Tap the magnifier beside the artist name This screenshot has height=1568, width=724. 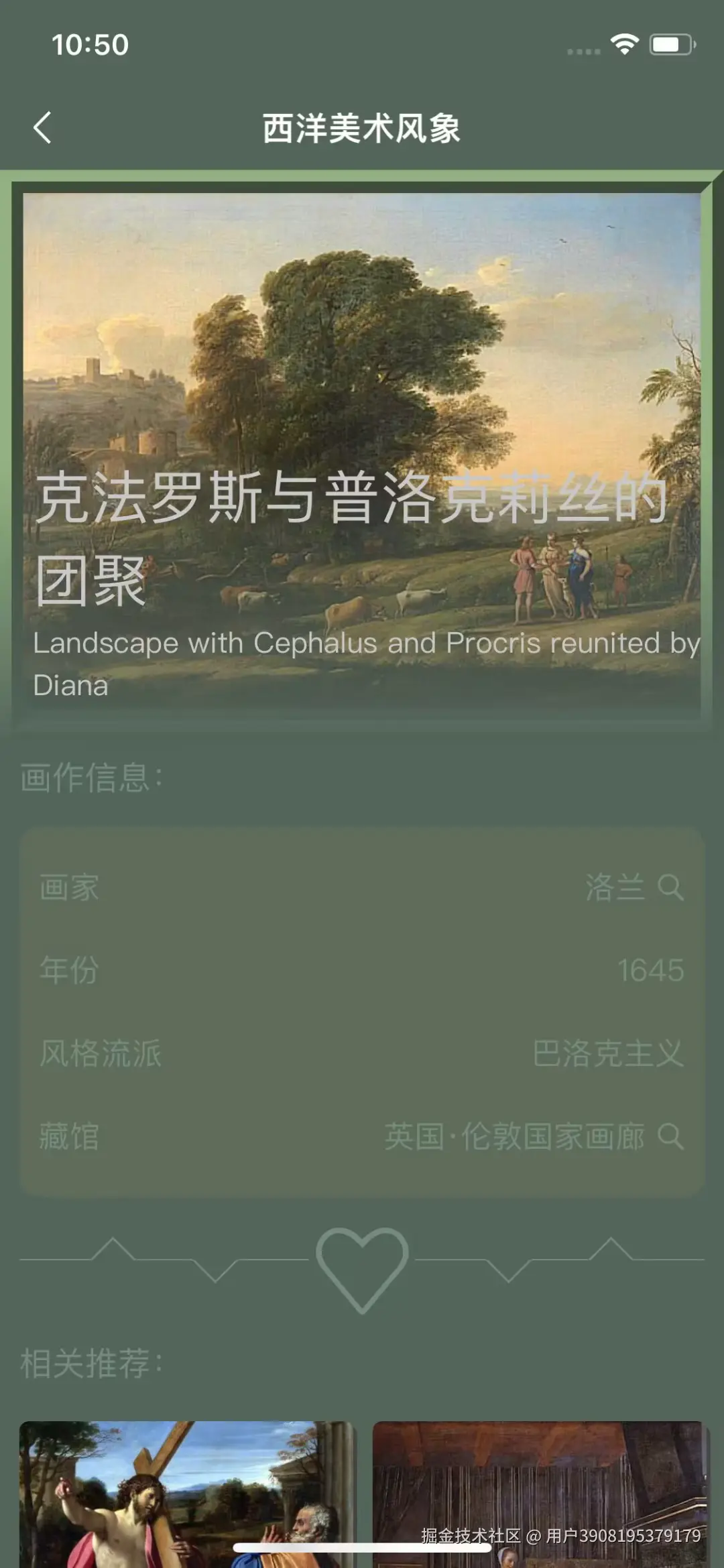coord(670,888)
